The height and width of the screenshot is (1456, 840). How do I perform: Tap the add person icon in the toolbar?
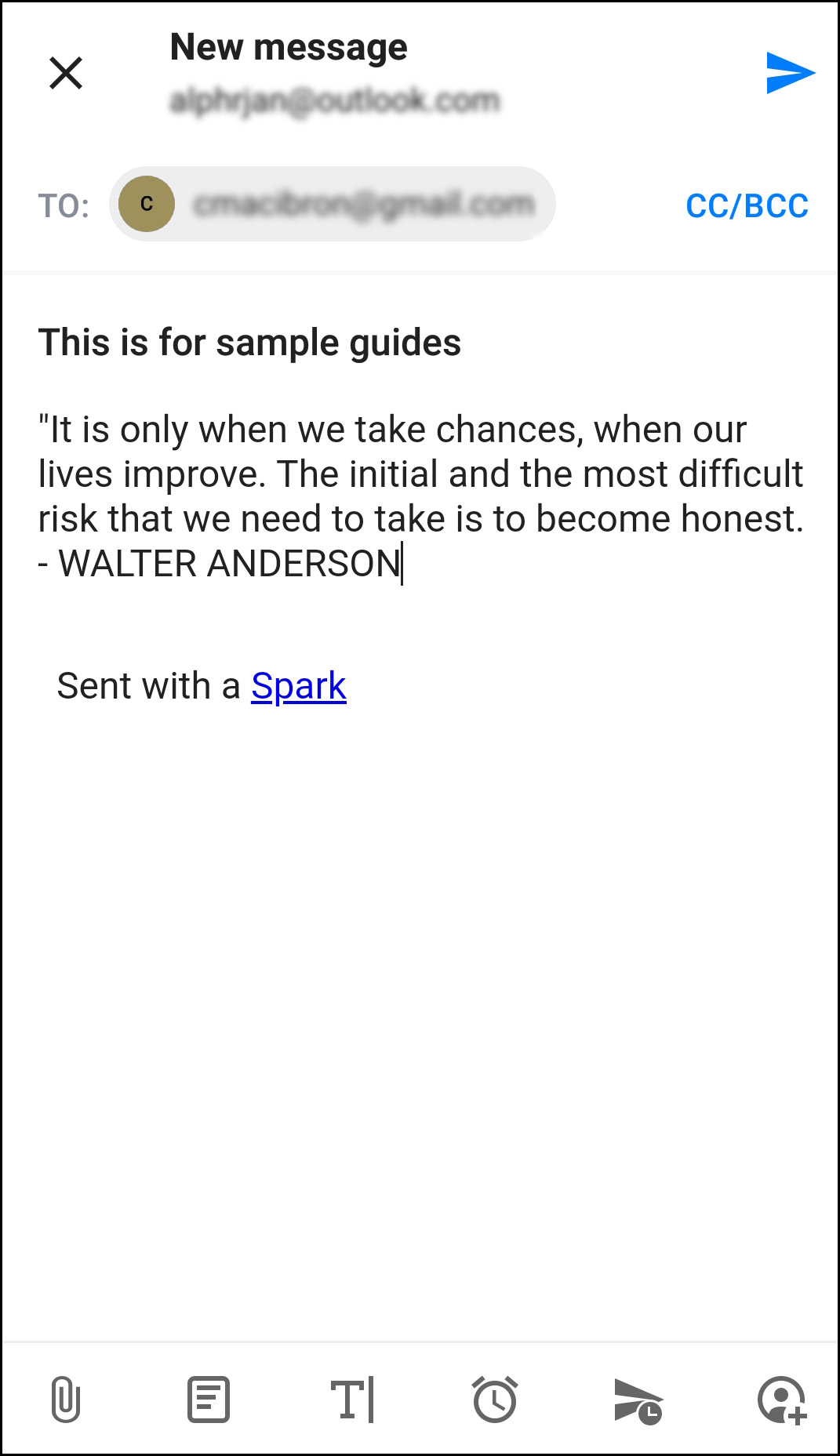pos(782,1400)
